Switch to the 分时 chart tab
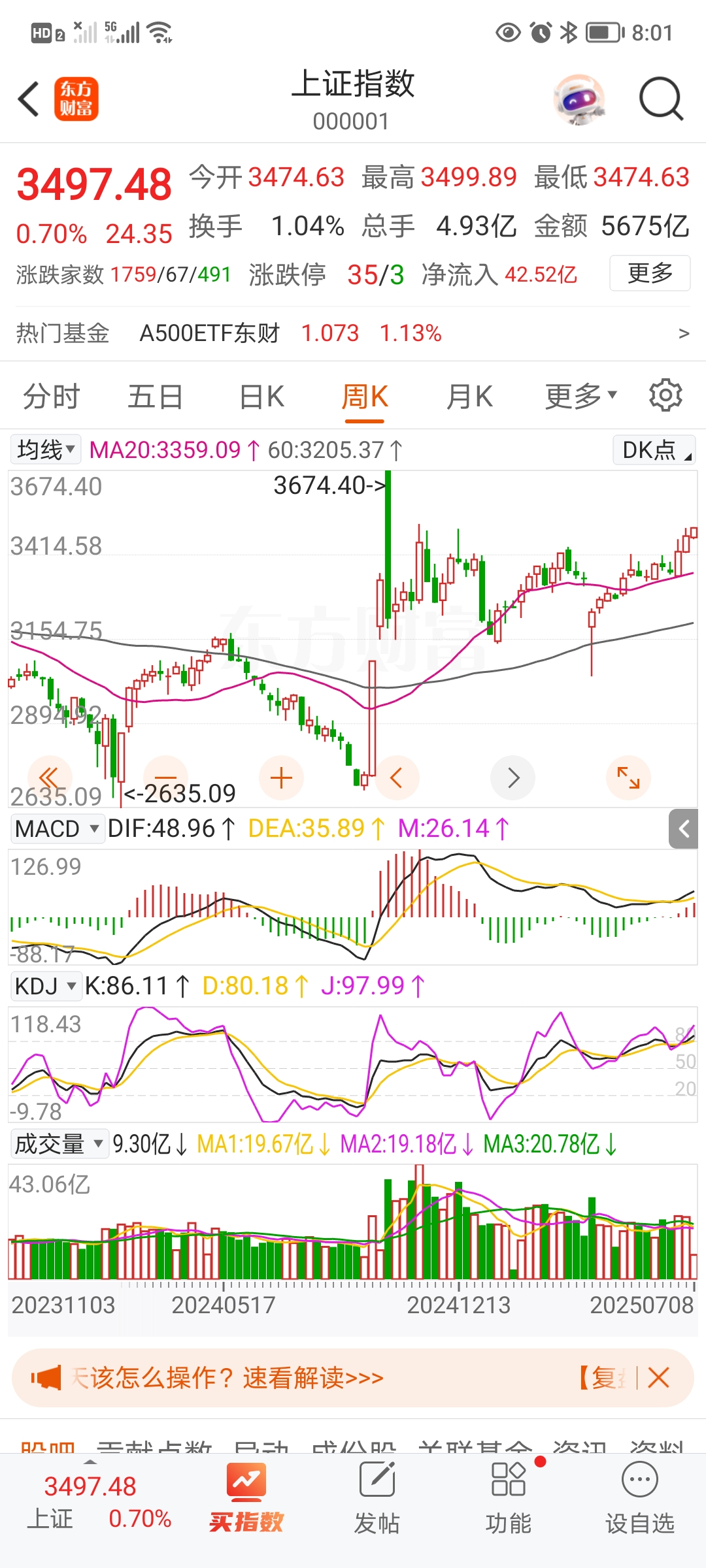Screen dimensions: 706x1568 tap(51, 397)
